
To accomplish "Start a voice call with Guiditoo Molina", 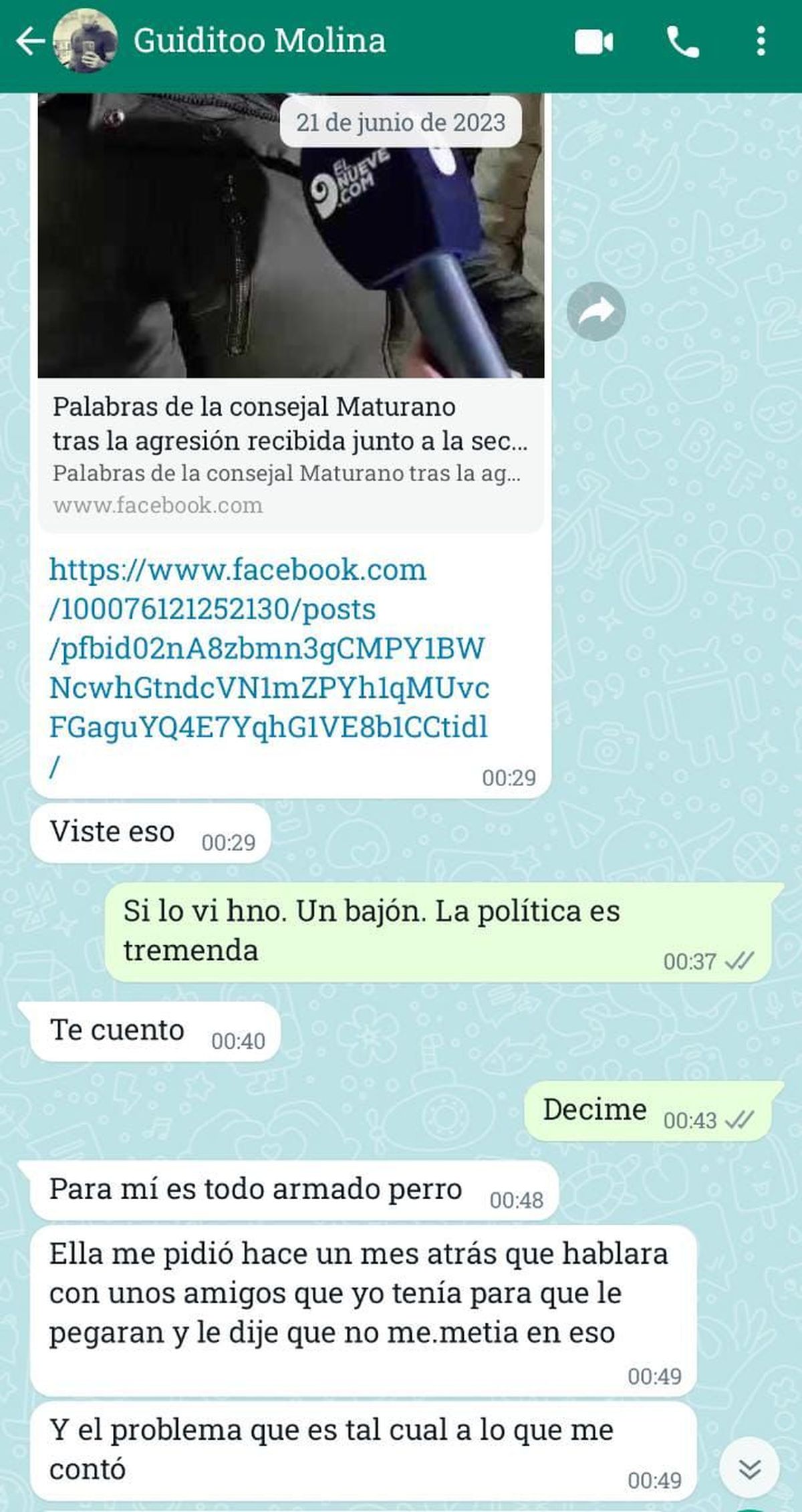I will (x=681, y=41).
